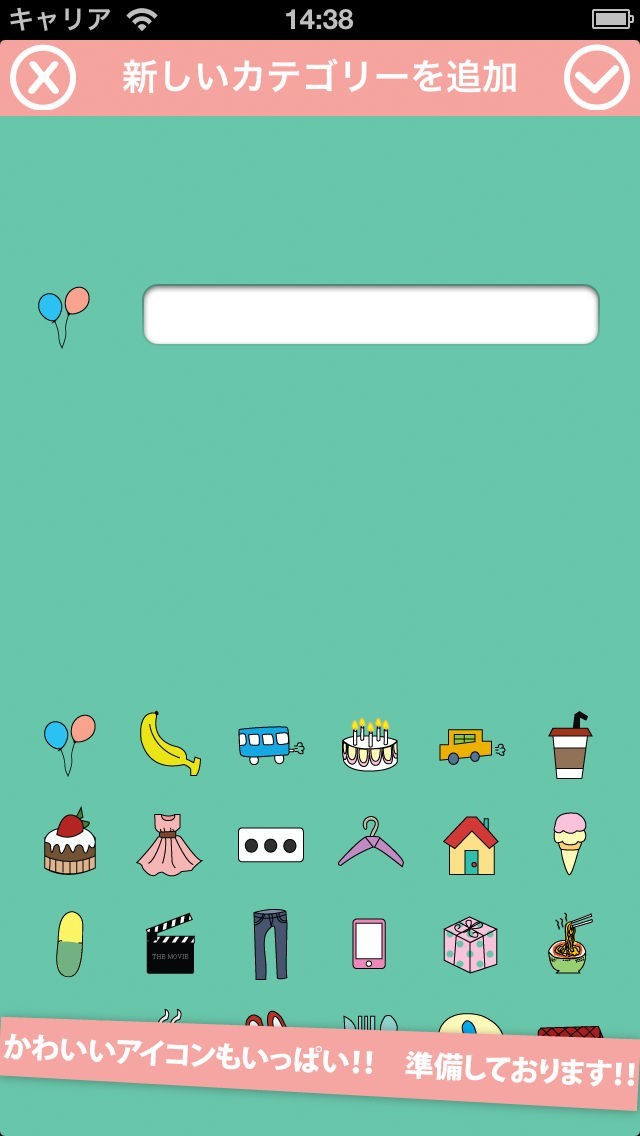Choose the movie clapperboard icon

[170, 943]
